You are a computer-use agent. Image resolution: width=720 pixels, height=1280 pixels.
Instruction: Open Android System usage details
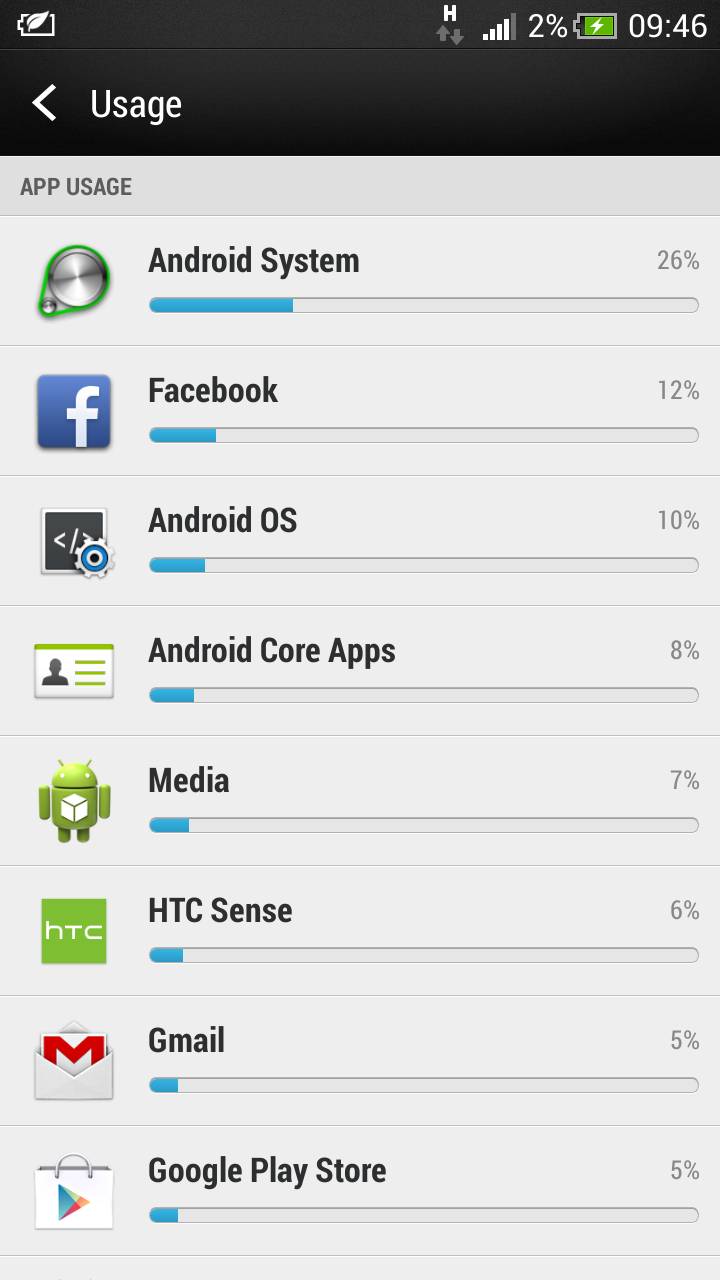[360, 281]
